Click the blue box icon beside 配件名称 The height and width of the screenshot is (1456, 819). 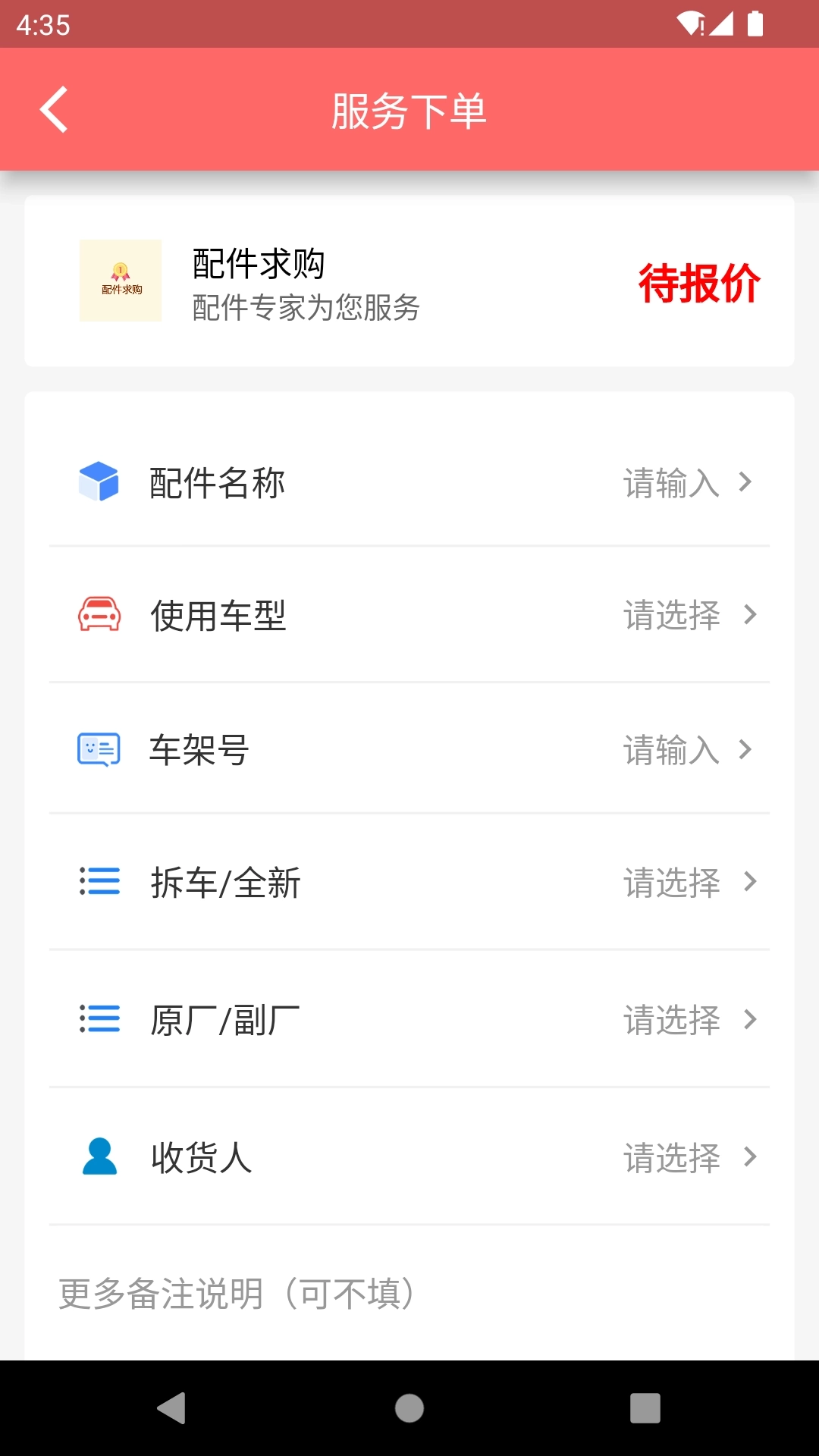pyautogui.click(x=99, y=482)
